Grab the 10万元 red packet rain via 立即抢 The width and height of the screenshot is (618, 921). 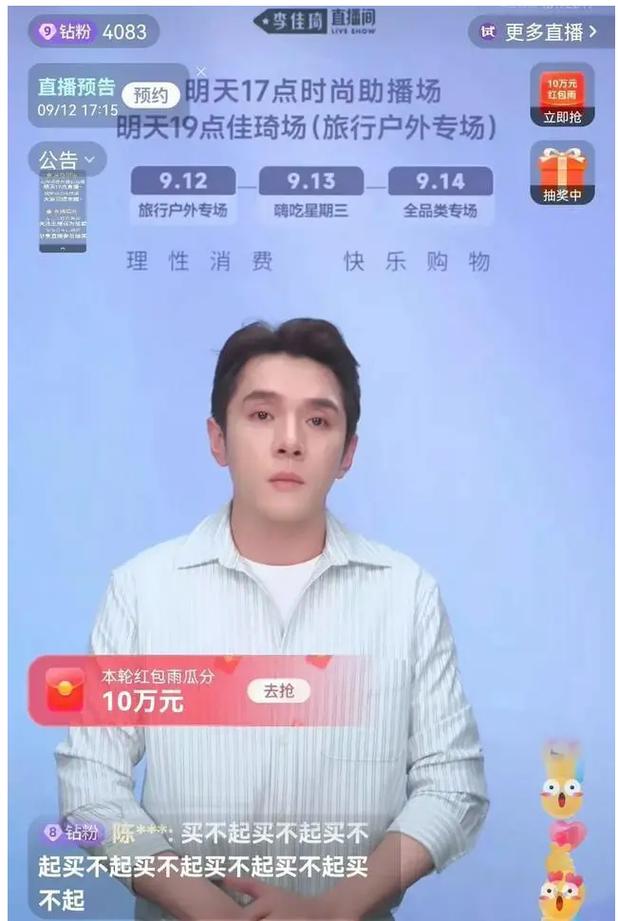562,96
